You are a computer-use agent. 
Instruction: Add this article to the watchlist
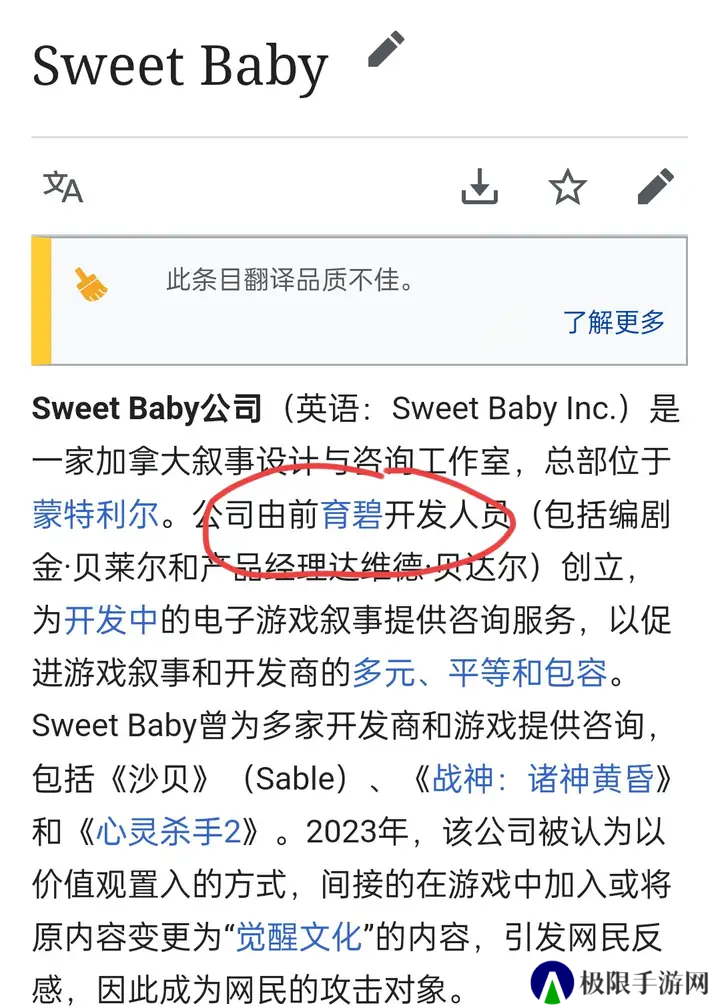click(x=567, y=186)
